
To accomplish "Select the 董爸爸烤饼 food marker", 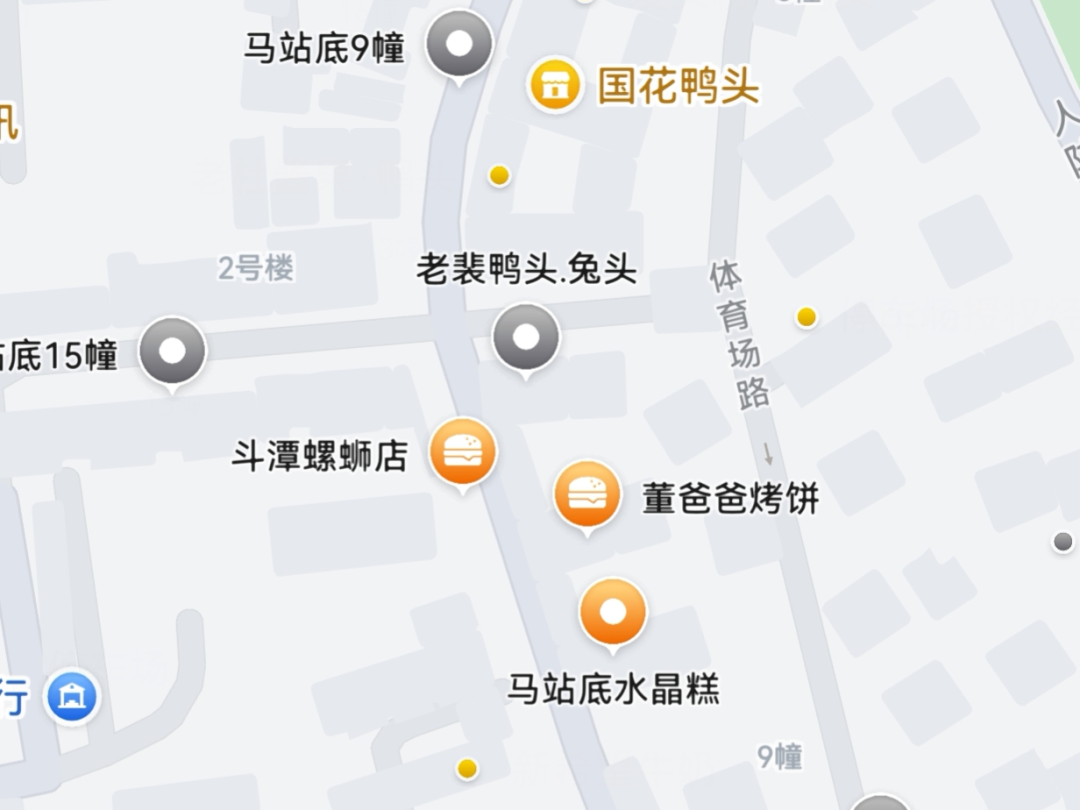I will [x=587, y=494].
